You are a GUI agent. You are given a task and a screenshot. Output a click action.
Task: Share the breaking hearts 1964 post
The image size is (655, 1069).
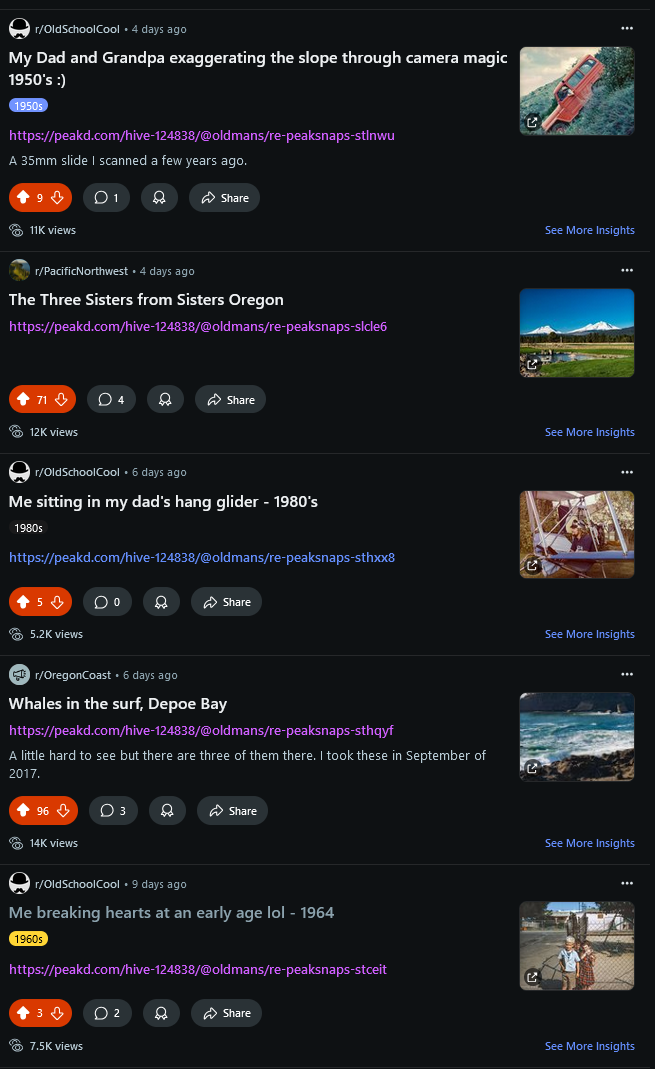[x=227, y=1013]
